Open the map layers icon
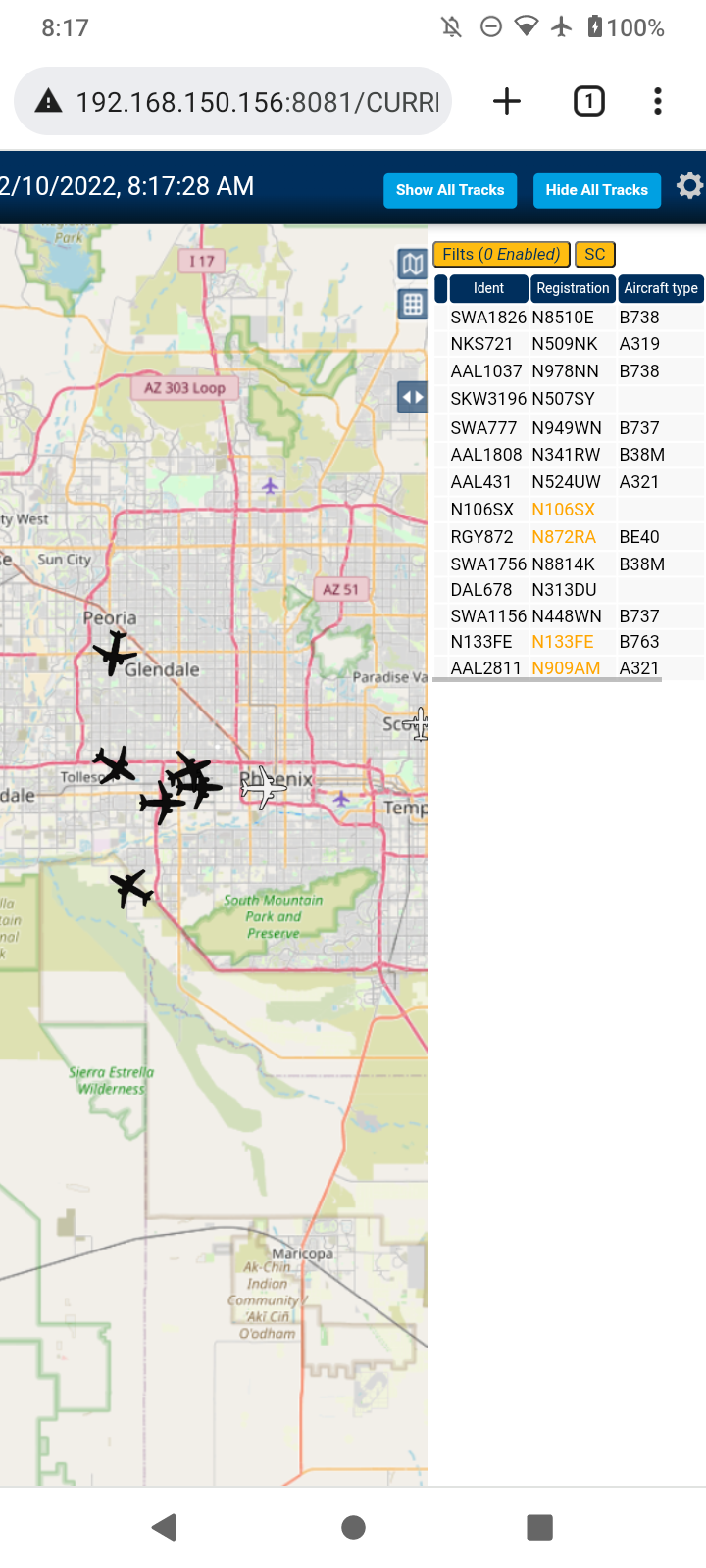Viewport: 706px width, 1568px height. coord(413,264)
